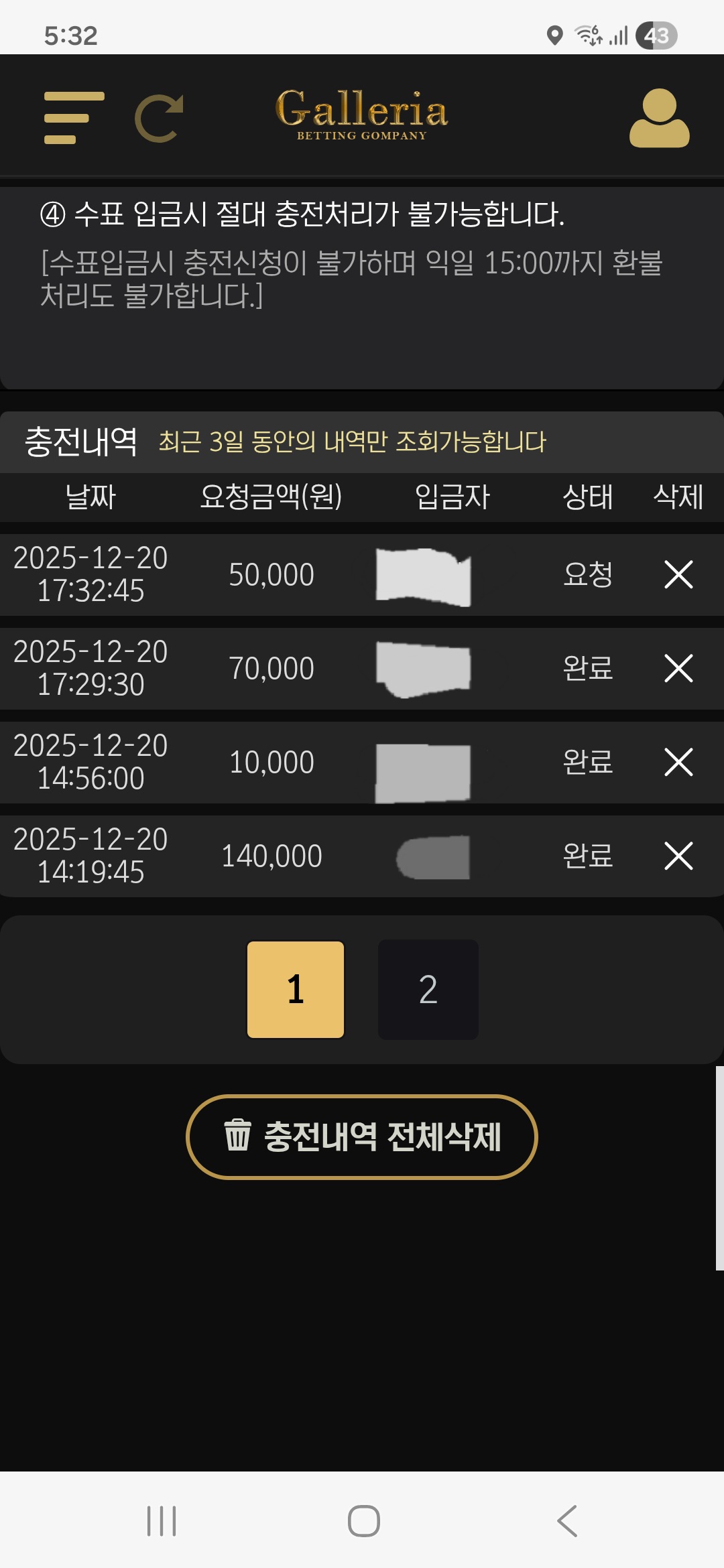Image resolution: width=724 pixels, height=1568 pixels.
Task: Go to page 2 of charge history
Action: [428, 990]
